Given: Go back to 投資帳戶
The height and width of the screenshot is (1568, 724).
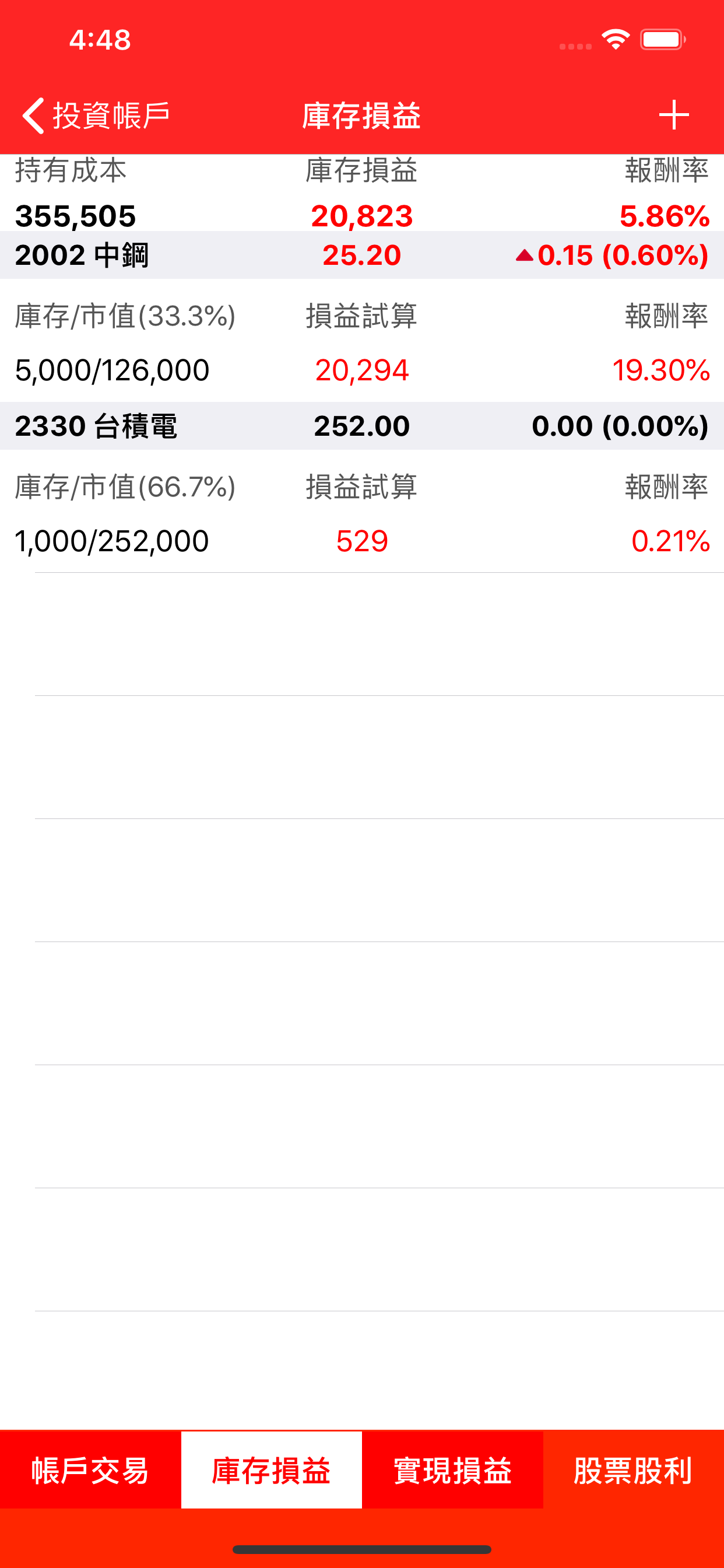Looking at the screenshot, I should coord(96,115).
